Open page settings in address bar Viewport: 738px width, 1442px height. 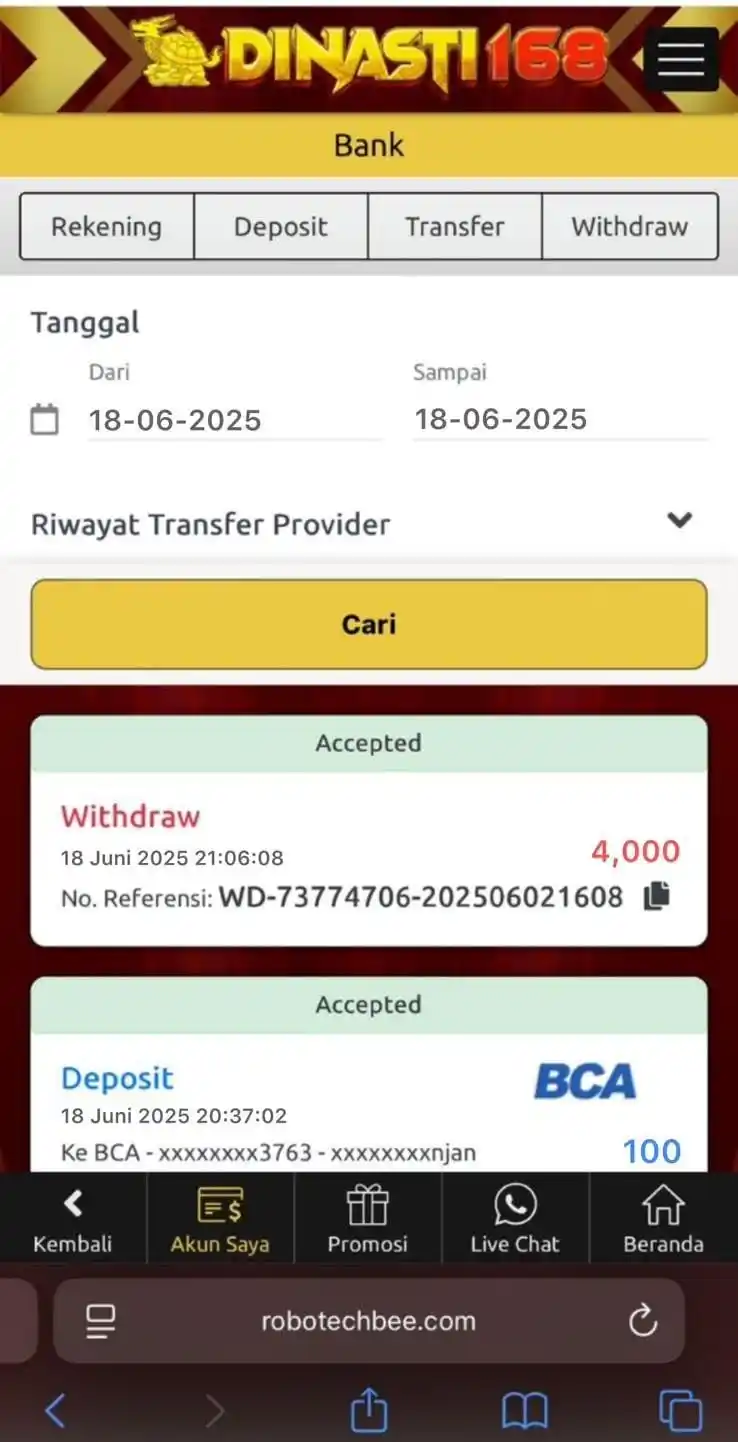pyautogui.click(x=100, y=1321)
